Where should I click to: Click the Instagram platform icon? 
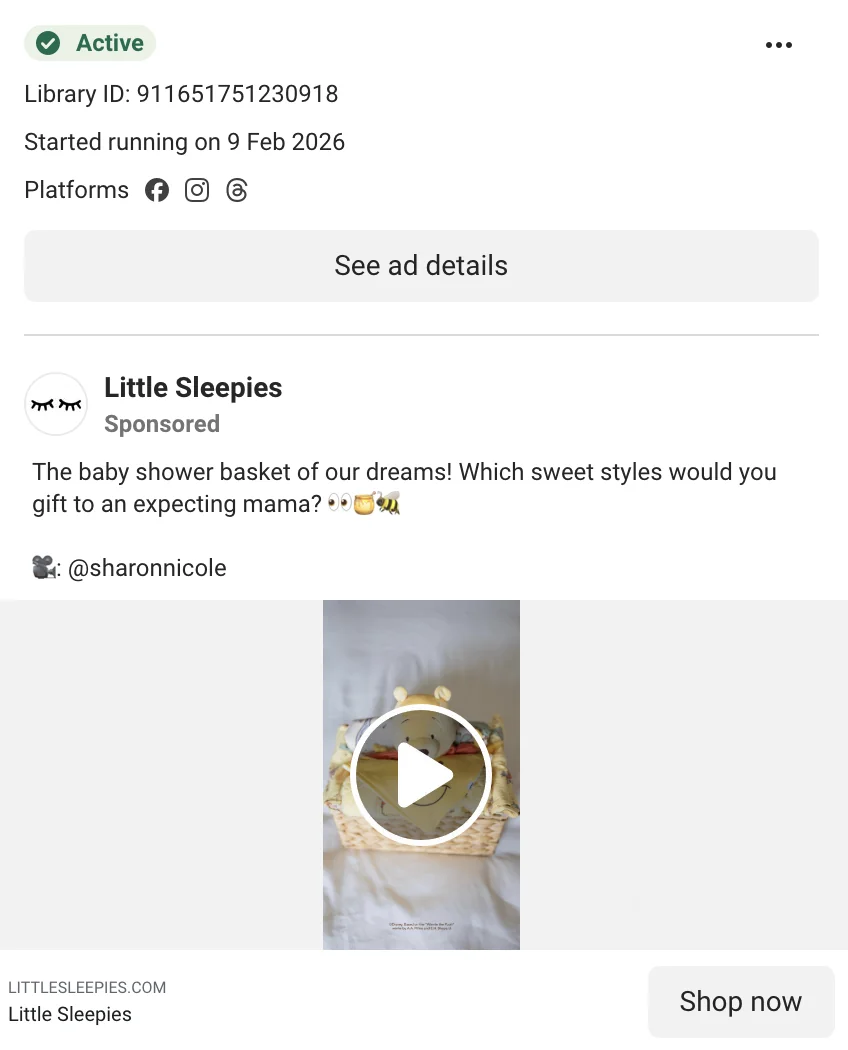click(x=197, y=190)
